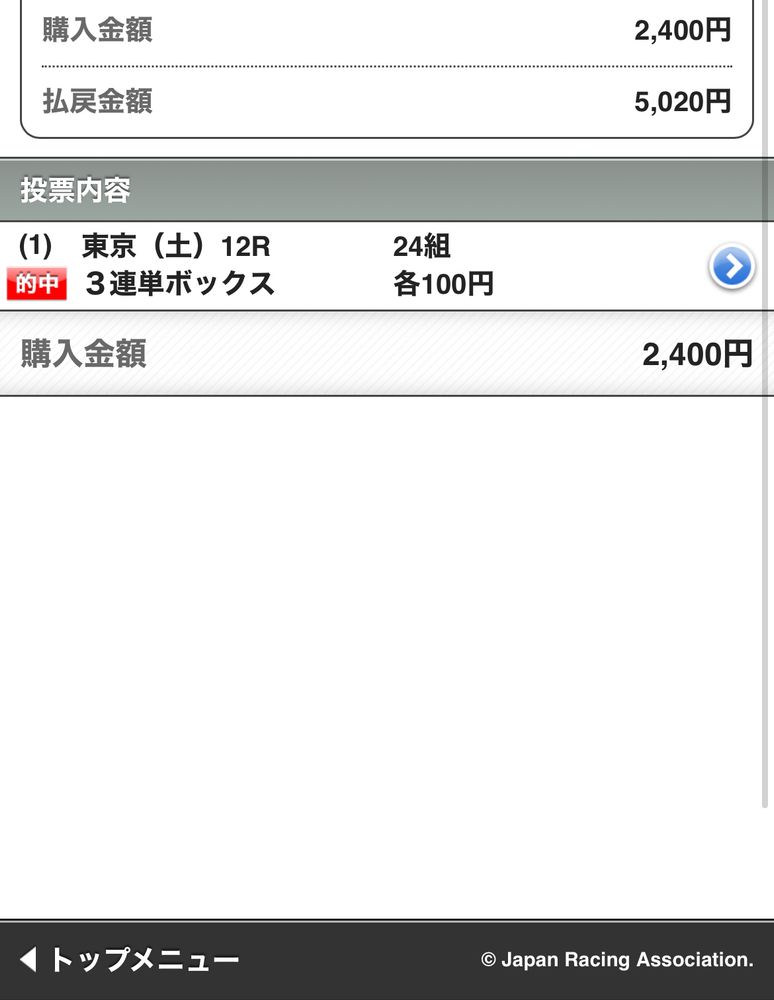Image resolution: width=774 pixels, height=1000 pixels.
Task: Select the 払戻金額 5,020円 row
Action: [387, 102]
